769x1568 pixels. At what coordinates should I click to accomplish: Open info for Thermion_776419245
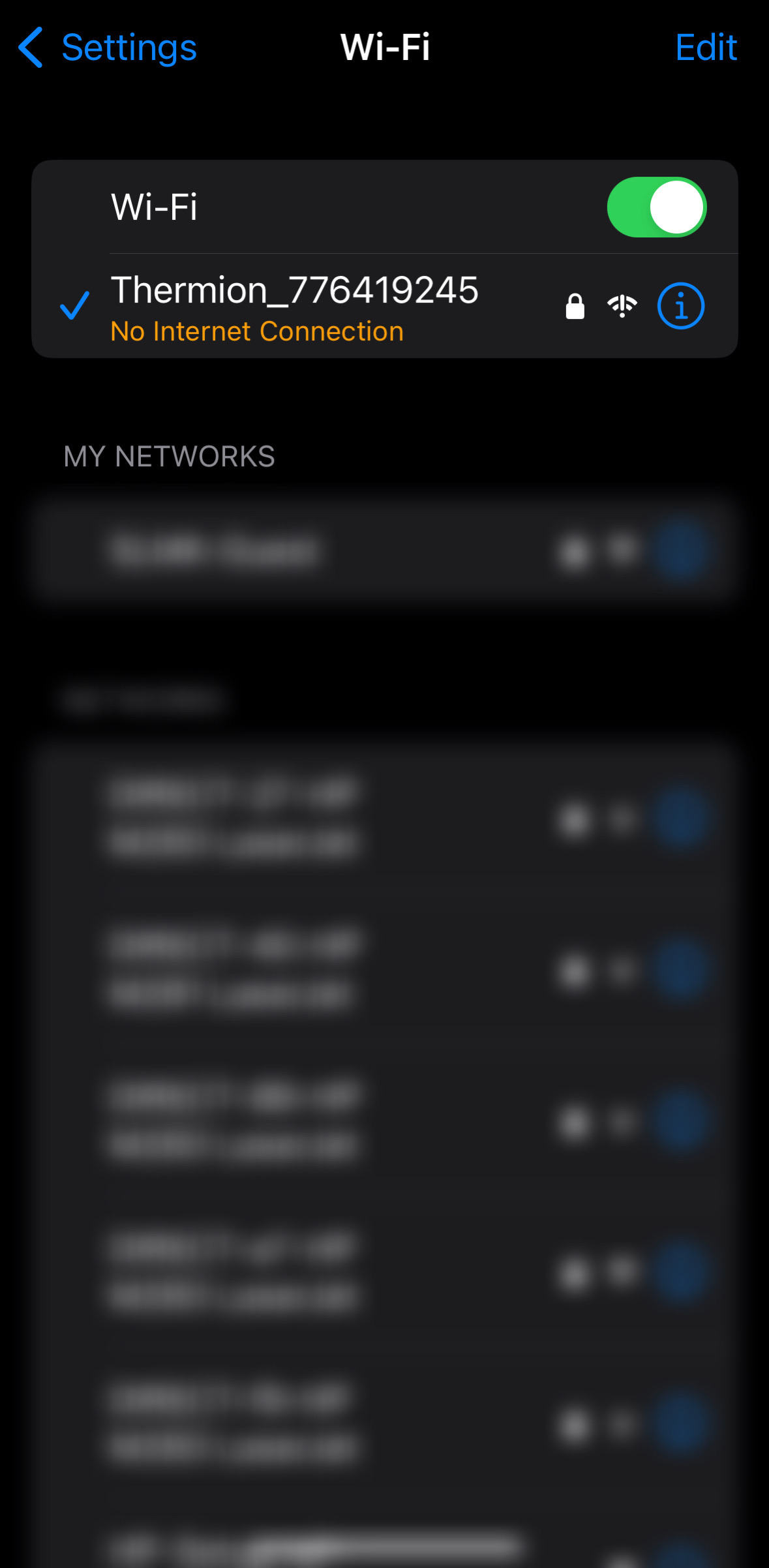(680, 306)
